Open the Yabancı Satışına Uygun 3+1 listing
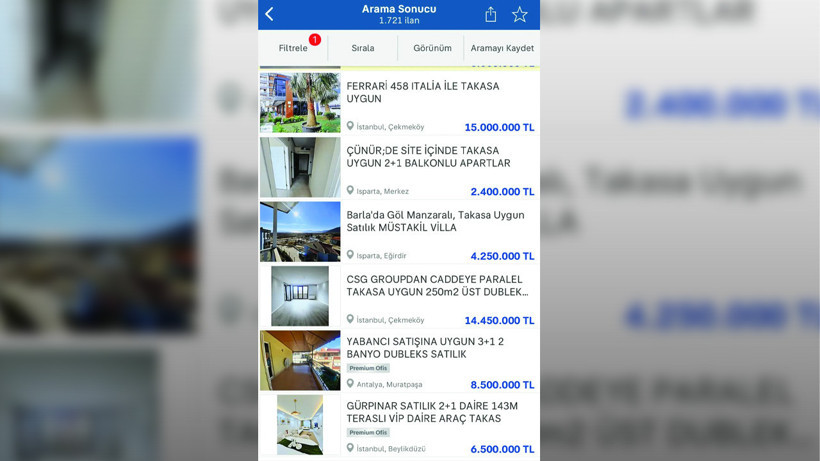This screenshot has width=820, height=461. [x=425, y=348]
